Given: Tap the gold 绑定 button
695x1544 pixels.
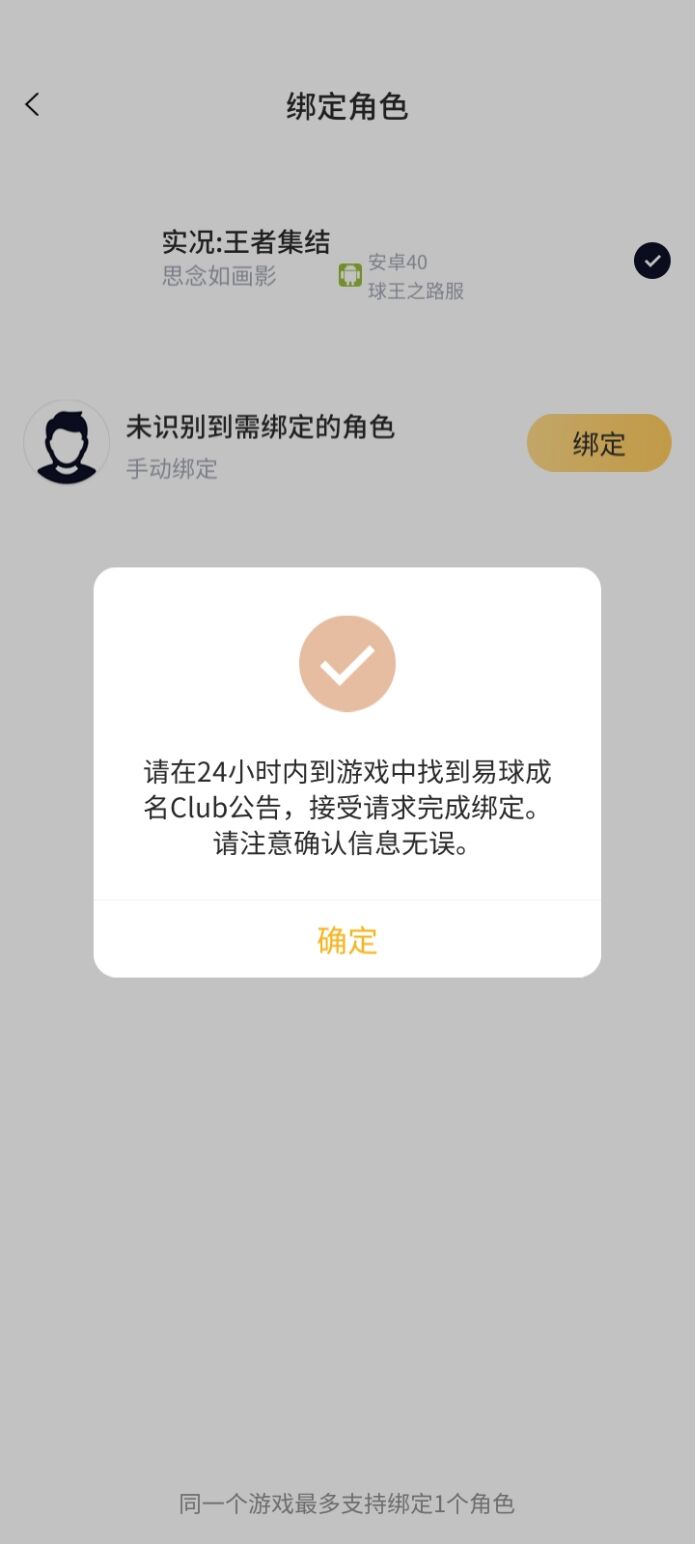Looking at the screenshot, I should tap(598, 443).
